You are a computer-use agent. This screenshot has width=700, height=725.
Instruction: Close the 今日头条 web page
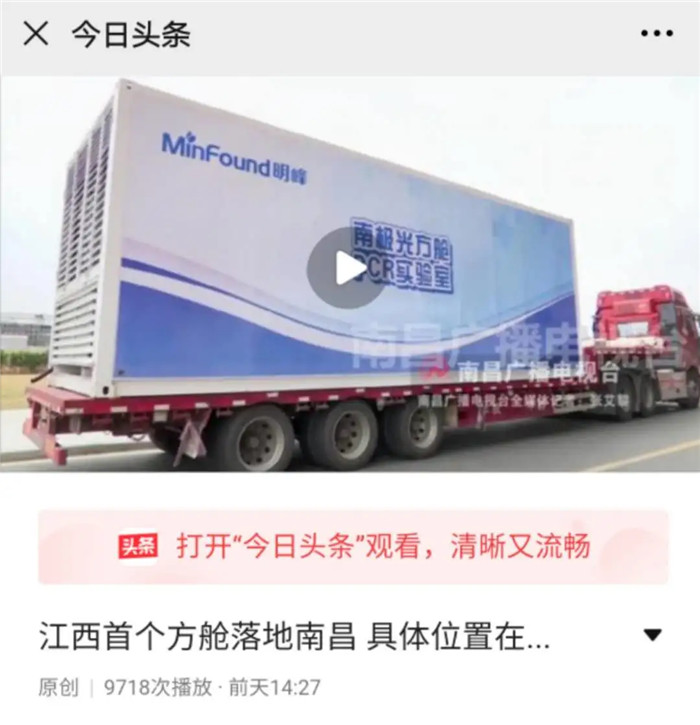click(x=35, y=34)
